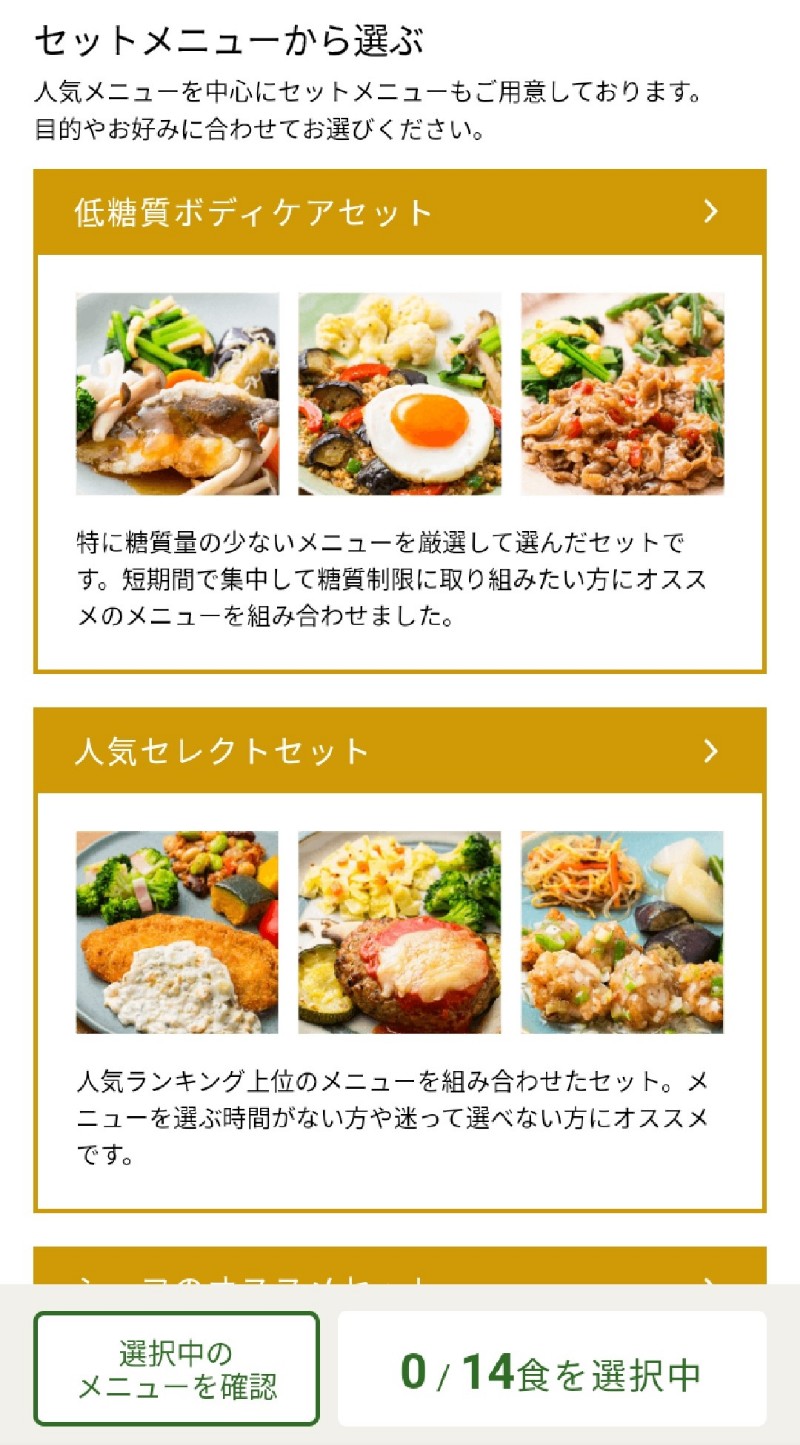Open the 人気セレクトセット header

coord(400,751)
